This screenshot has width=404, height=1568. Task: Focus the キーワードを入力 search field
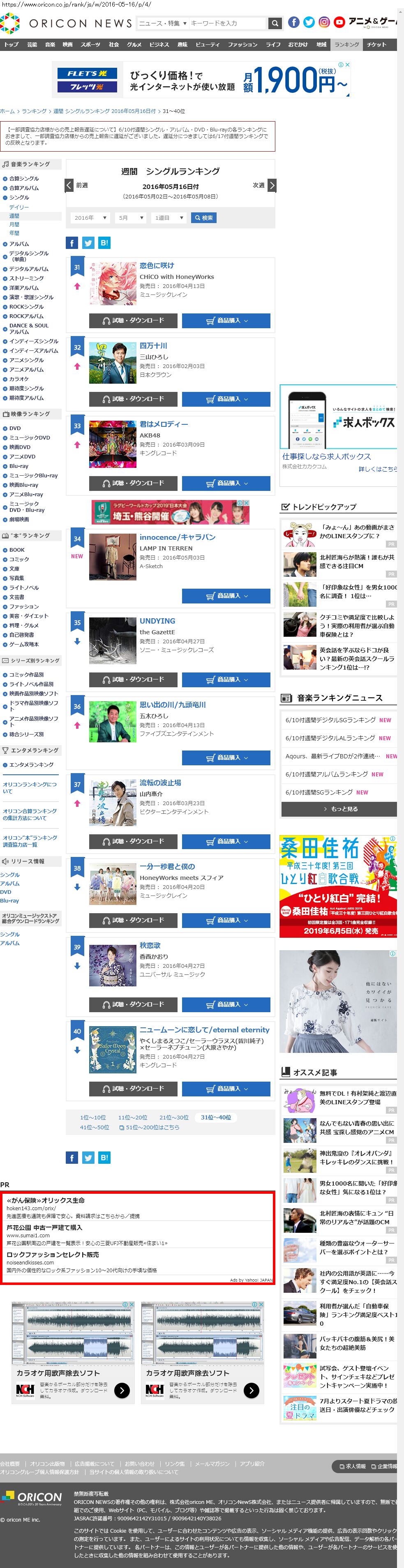tap(227, 23)
